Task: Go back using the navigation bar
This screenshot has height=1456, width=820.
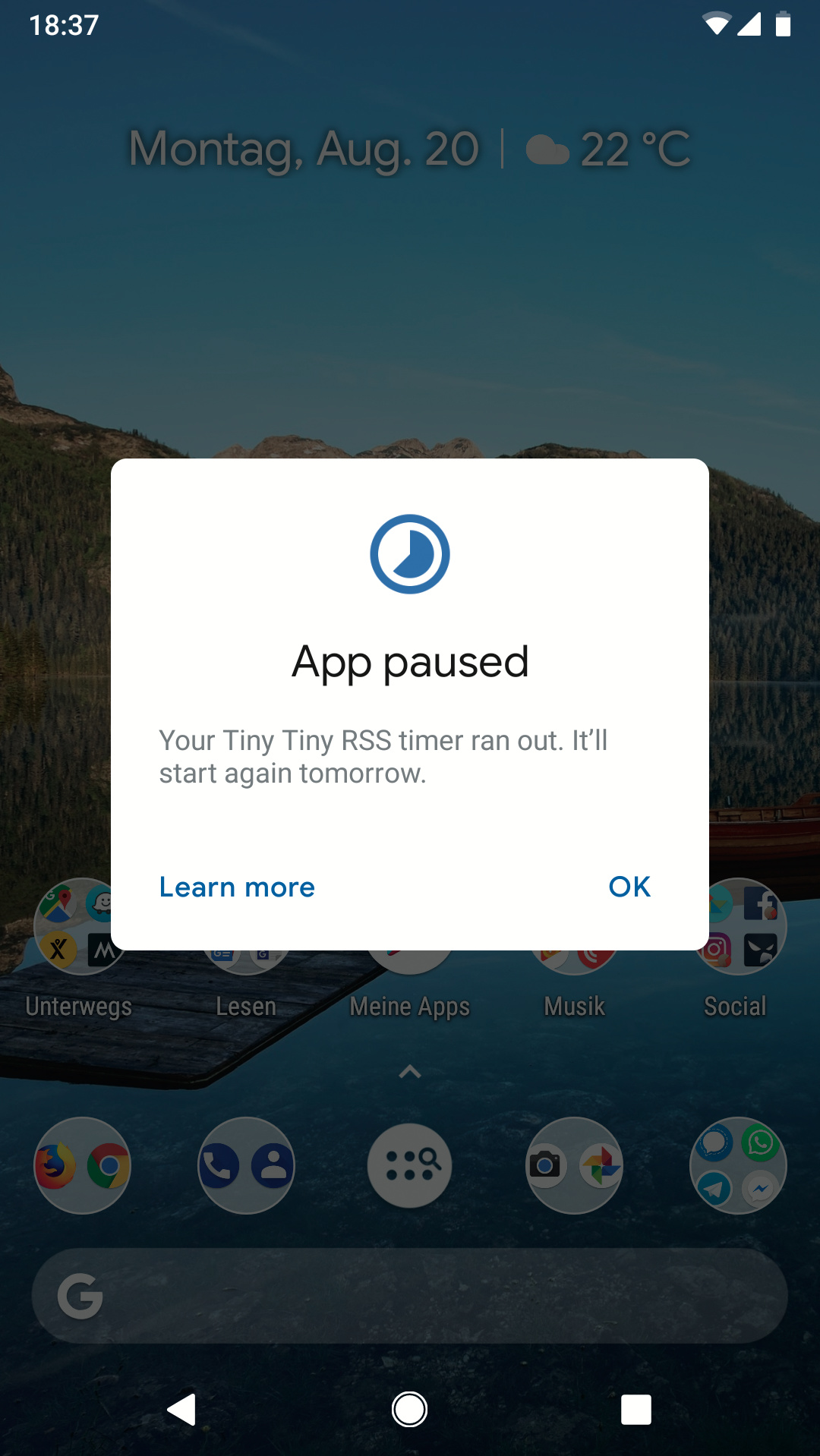Action: tap(182, 1410)
